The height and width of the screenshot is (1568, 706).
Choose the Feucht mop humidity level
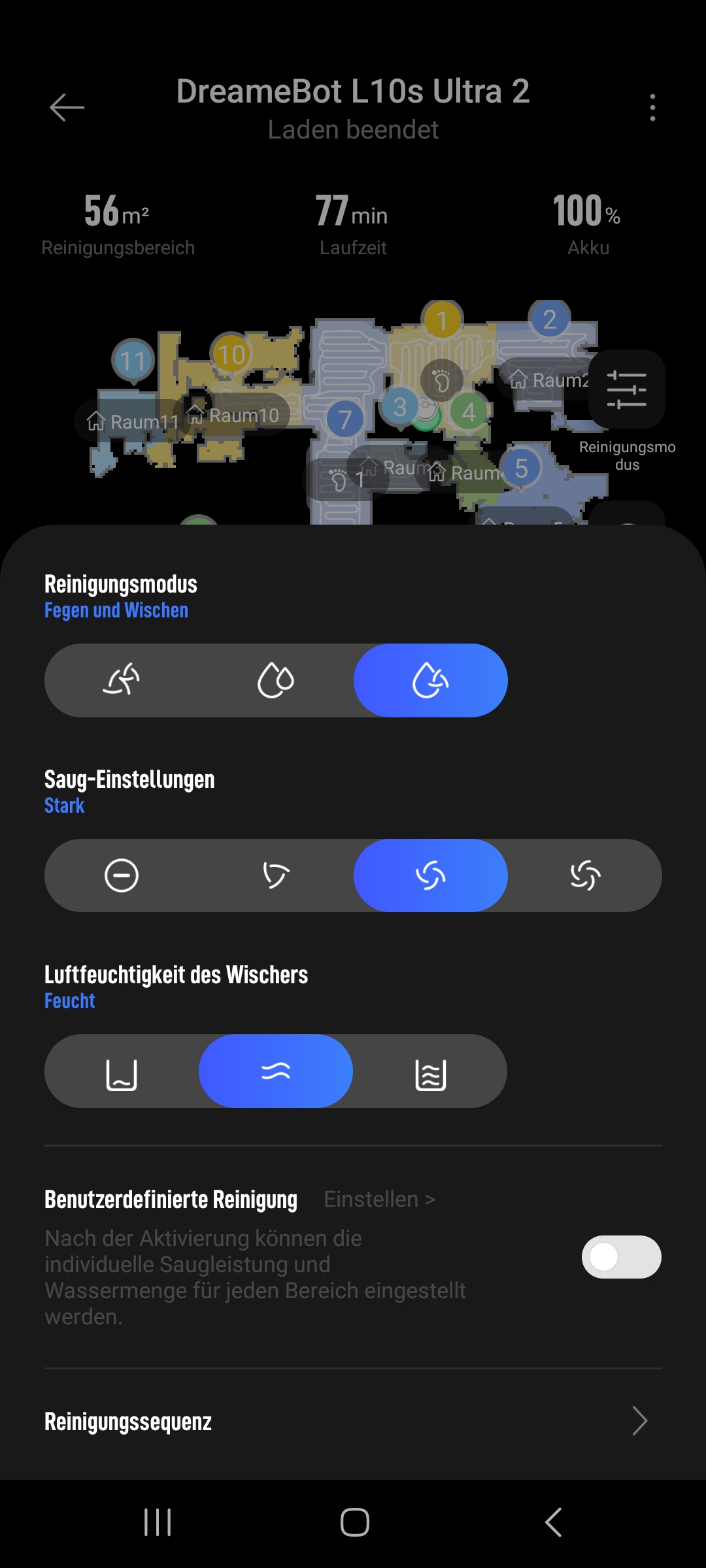pos(276,1071)
